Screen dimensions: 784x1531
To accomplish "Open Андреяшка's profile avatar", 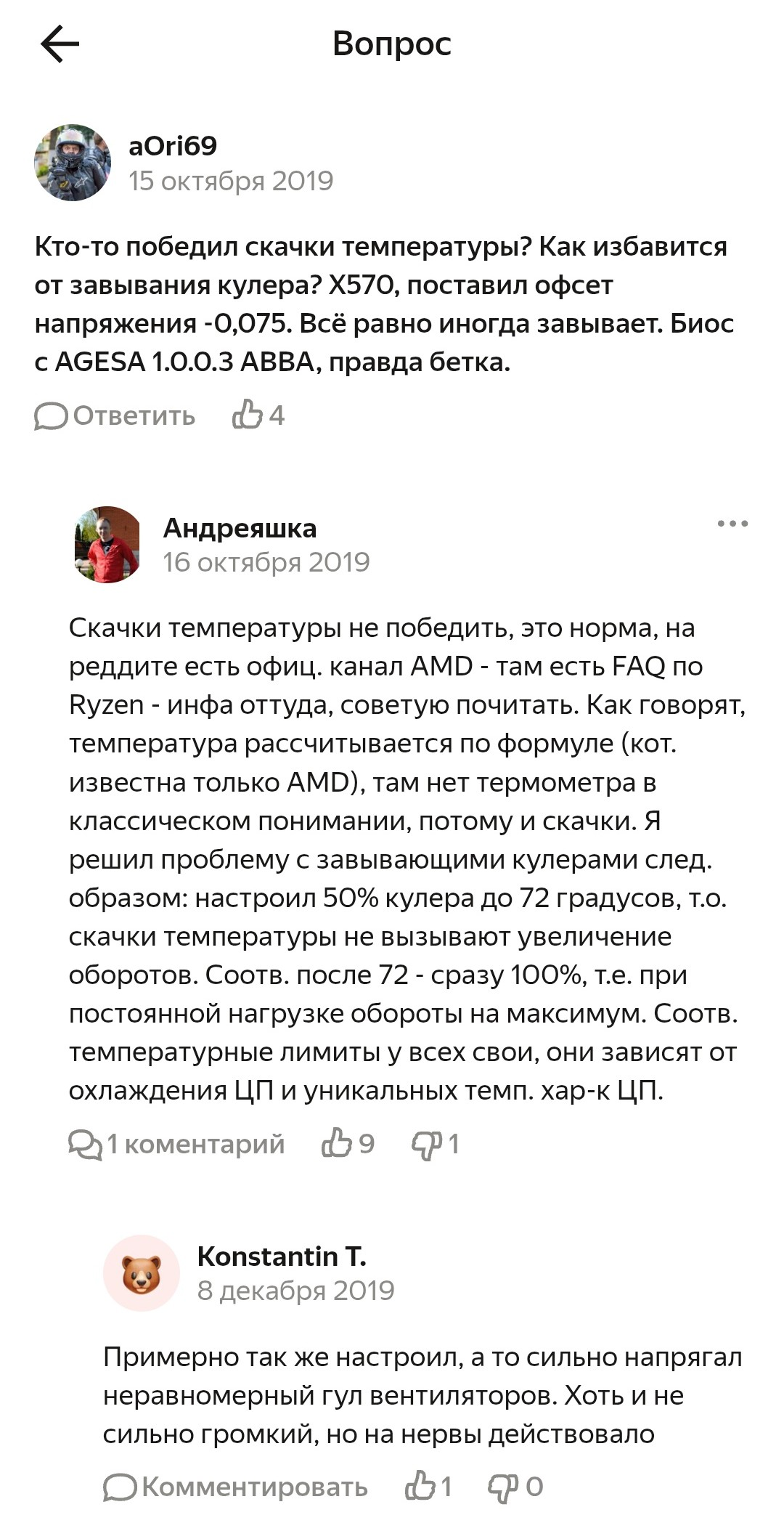I will coord(107,545).
